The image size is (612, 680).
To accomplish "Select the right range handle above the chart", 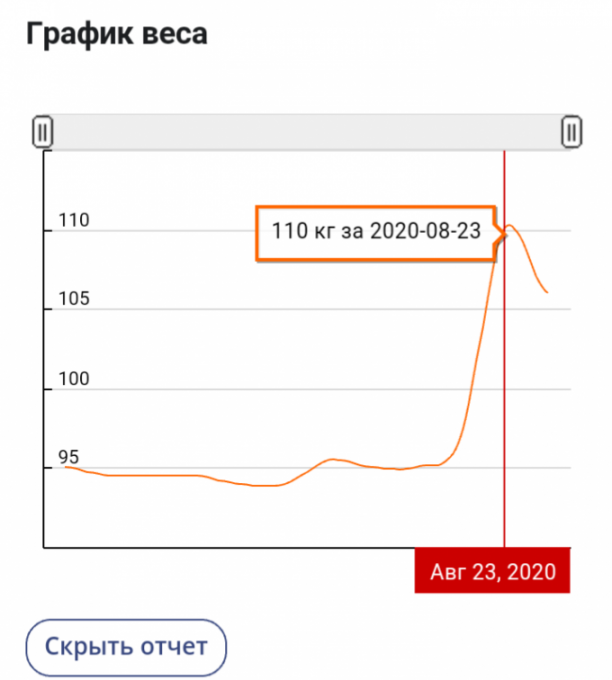I will pos(571,131).
